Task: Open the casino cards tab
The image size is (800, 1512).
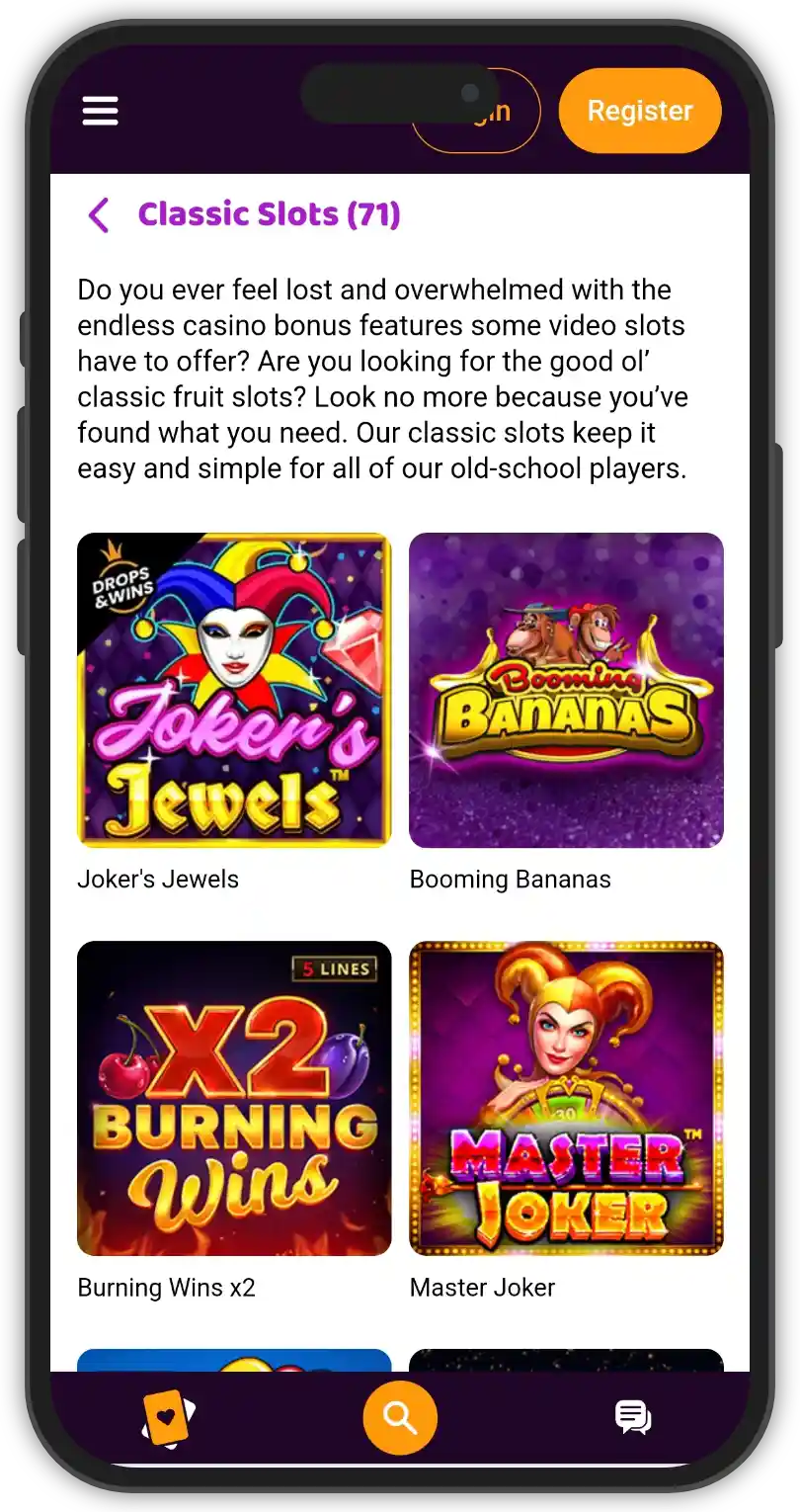Action: 168,1418
